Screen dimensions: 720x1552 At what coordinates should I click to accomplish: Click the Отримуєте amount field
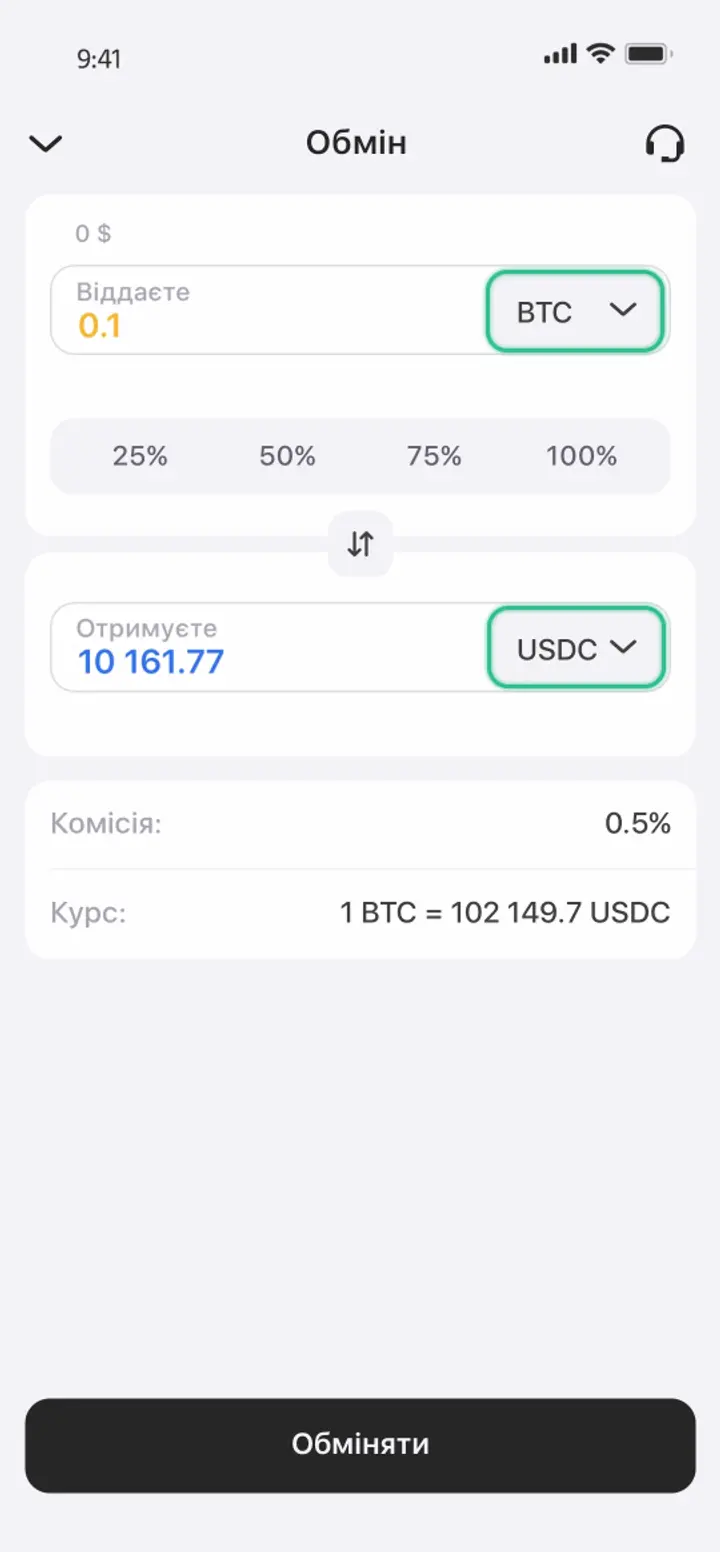250,648
